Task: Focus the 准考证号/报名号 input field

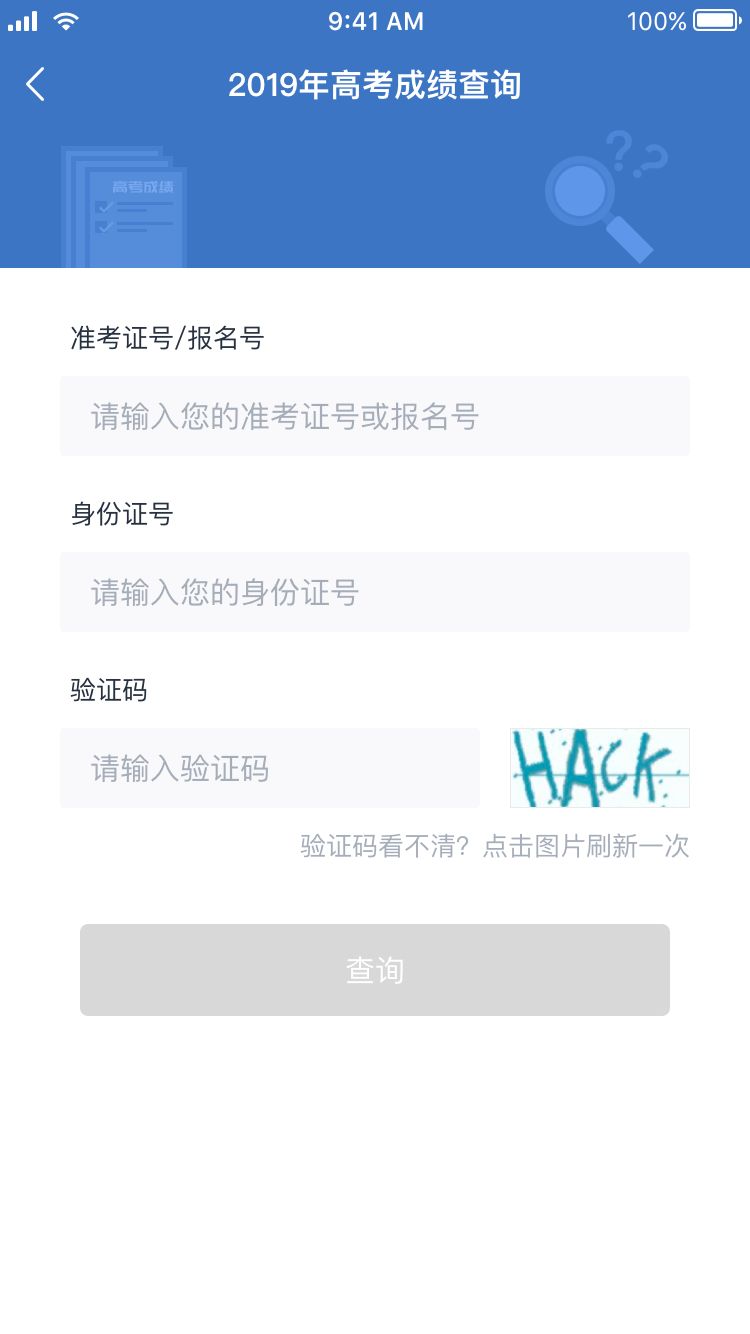Action: click(x=374, y=416)
